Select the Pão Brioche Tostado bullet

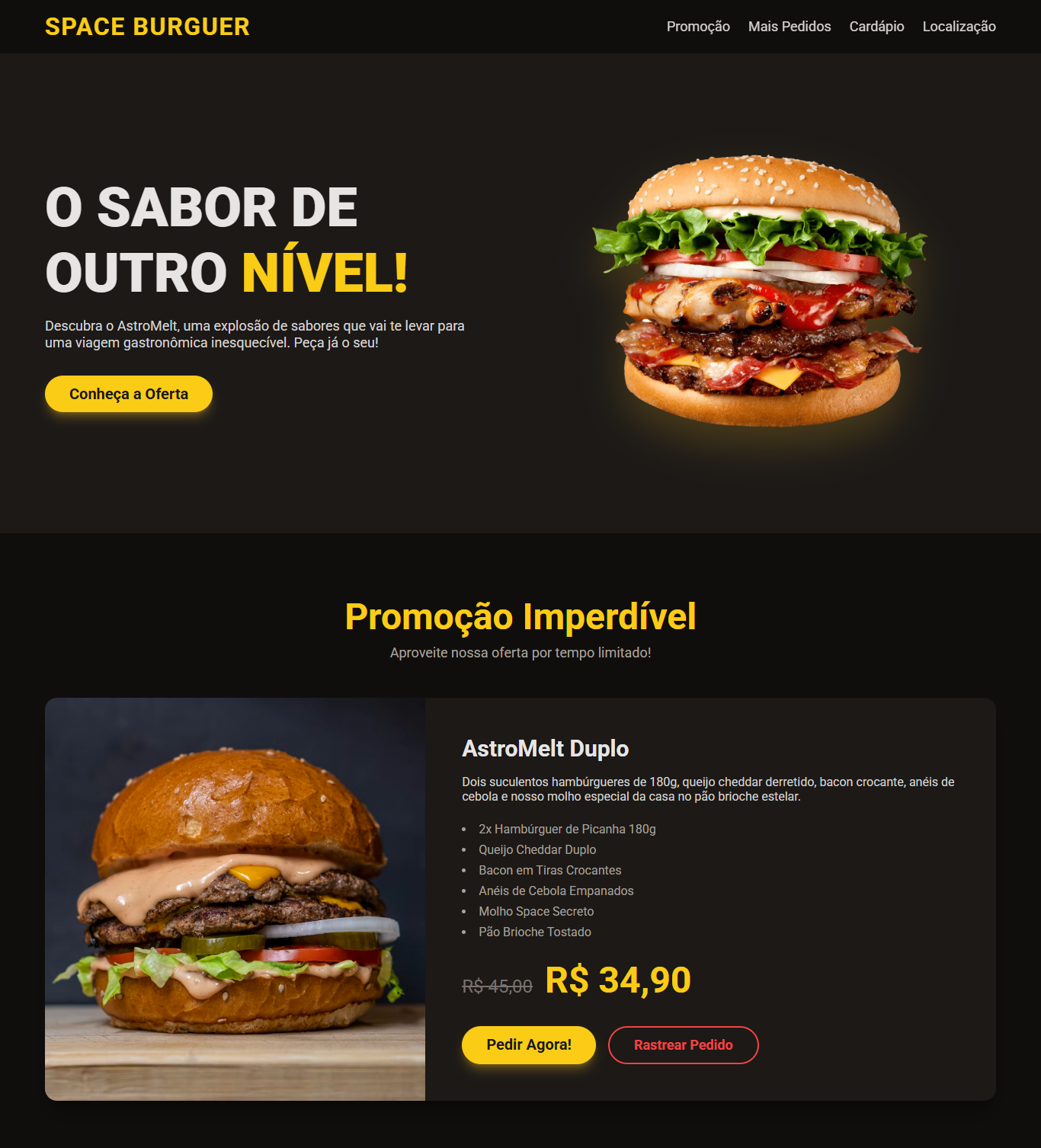[x=534, y=931]
